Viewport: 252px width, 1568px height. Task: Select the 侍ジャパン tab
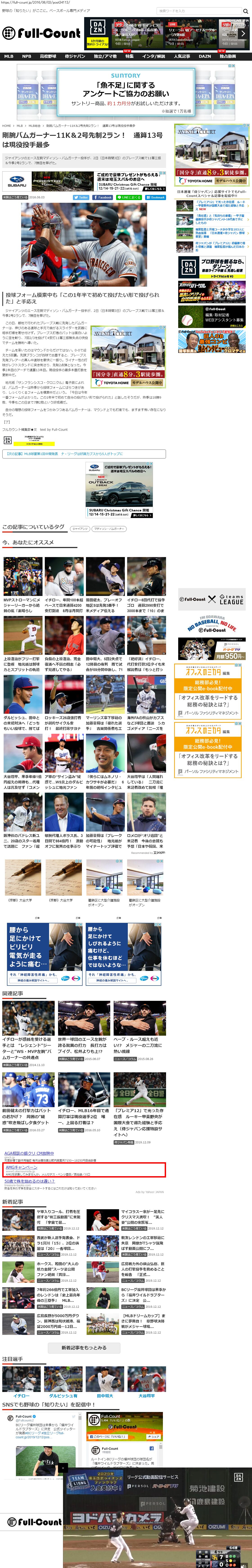75,56
